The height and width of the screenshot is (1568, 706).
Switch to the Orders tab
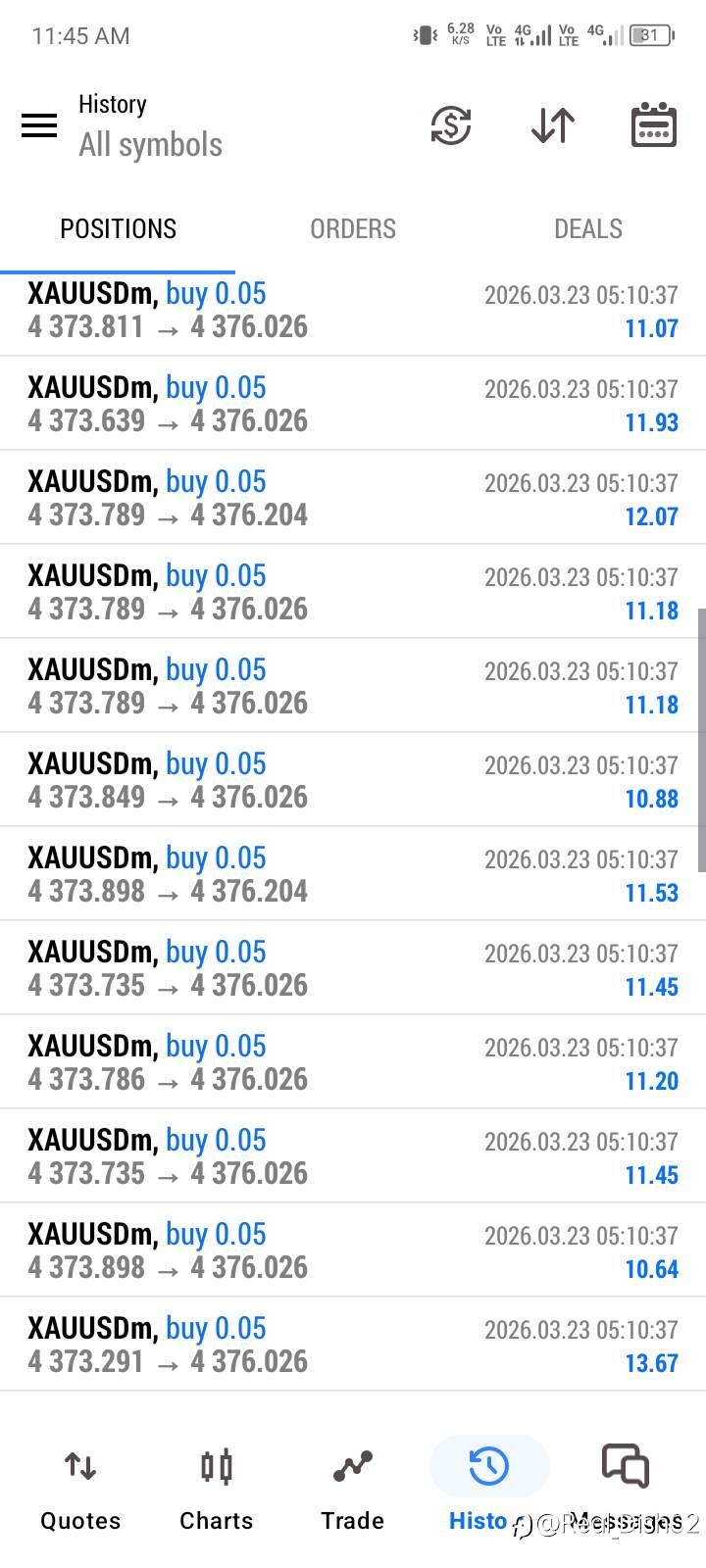(x=353, y=228)
